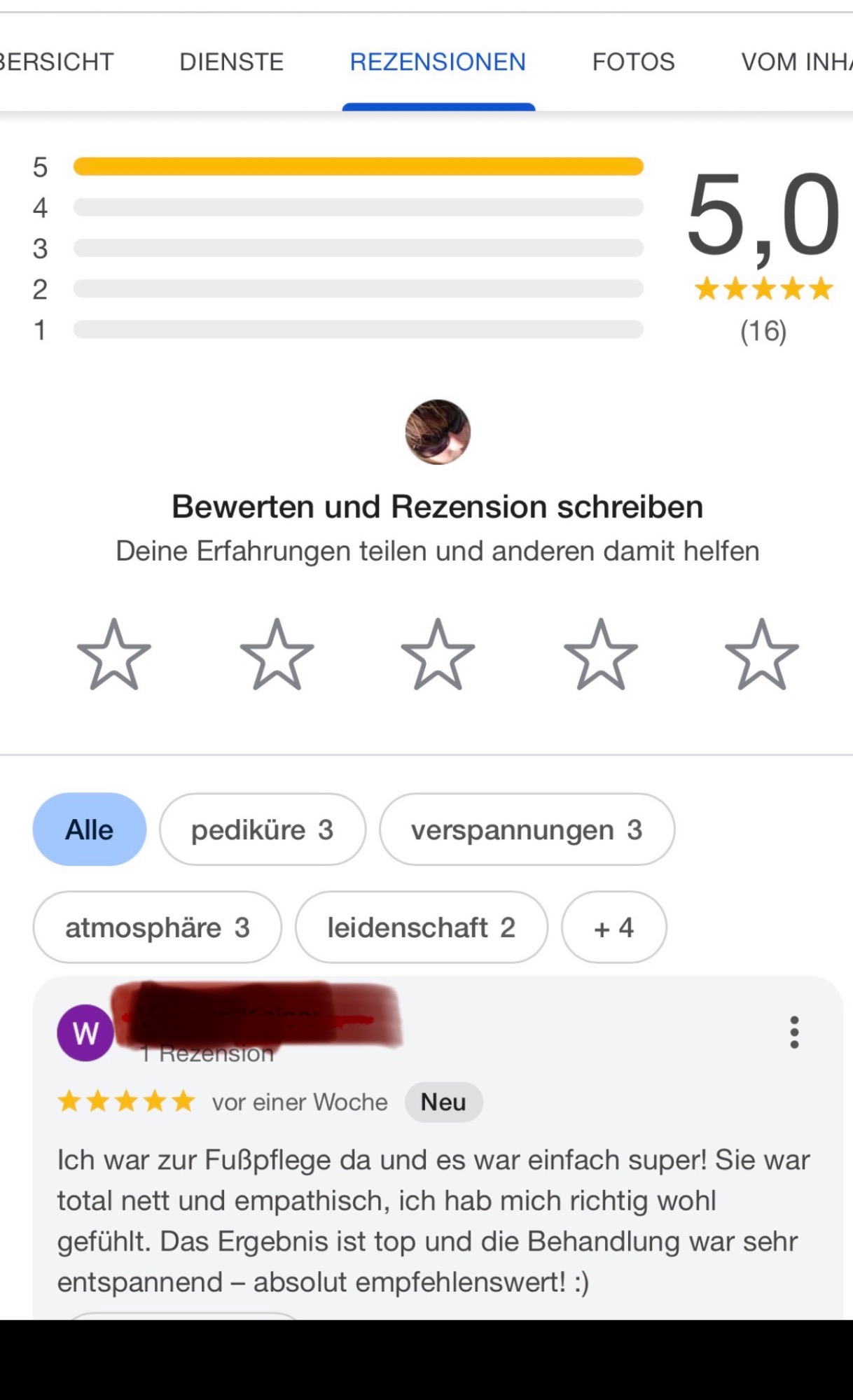This screenshot has width=853, height=1400.
Task: Open the Vom Inhaber tab
Action: 796,62
